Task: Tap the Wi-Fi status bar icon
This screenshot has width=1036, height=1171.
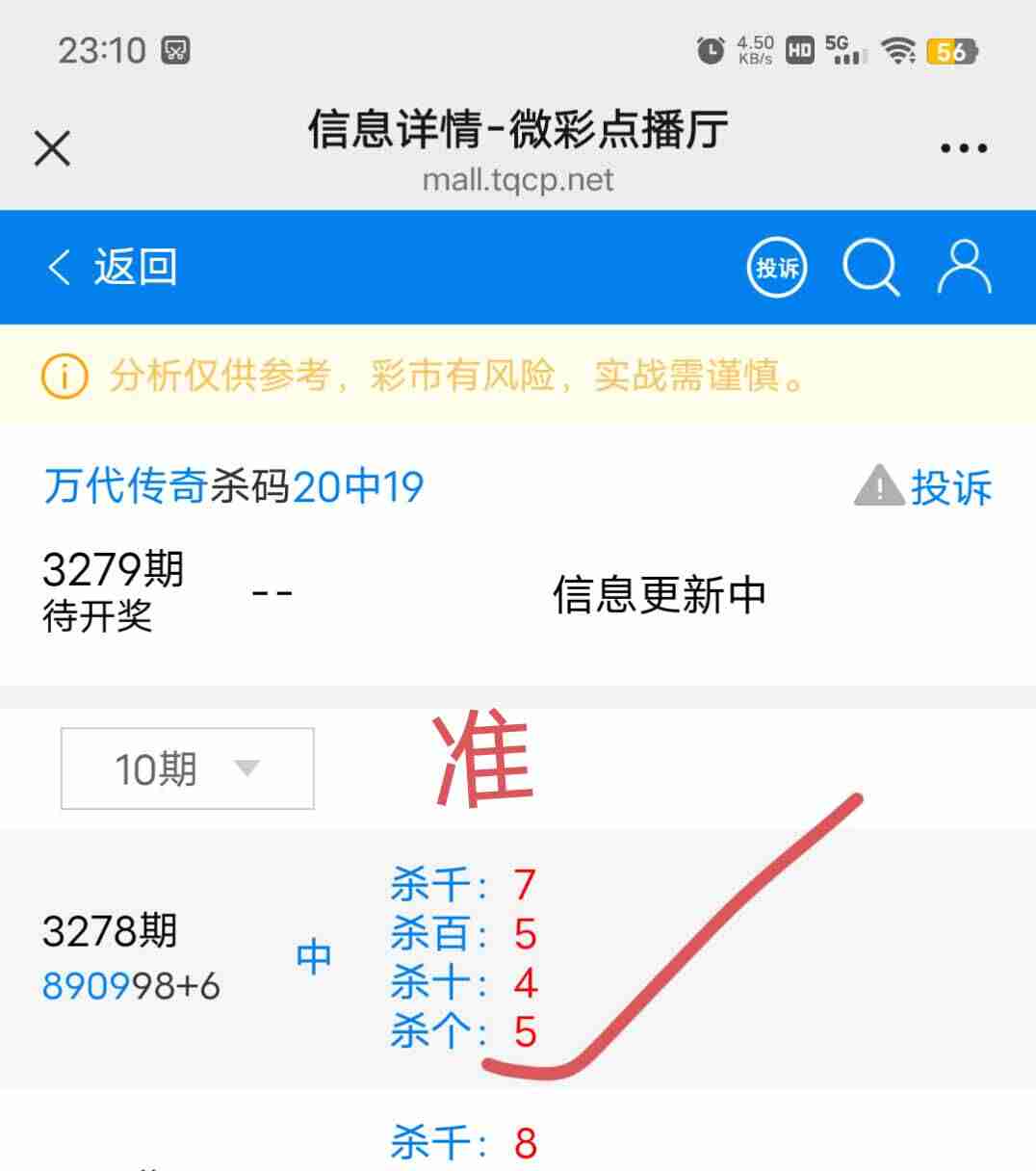Action: pos(899,50)
